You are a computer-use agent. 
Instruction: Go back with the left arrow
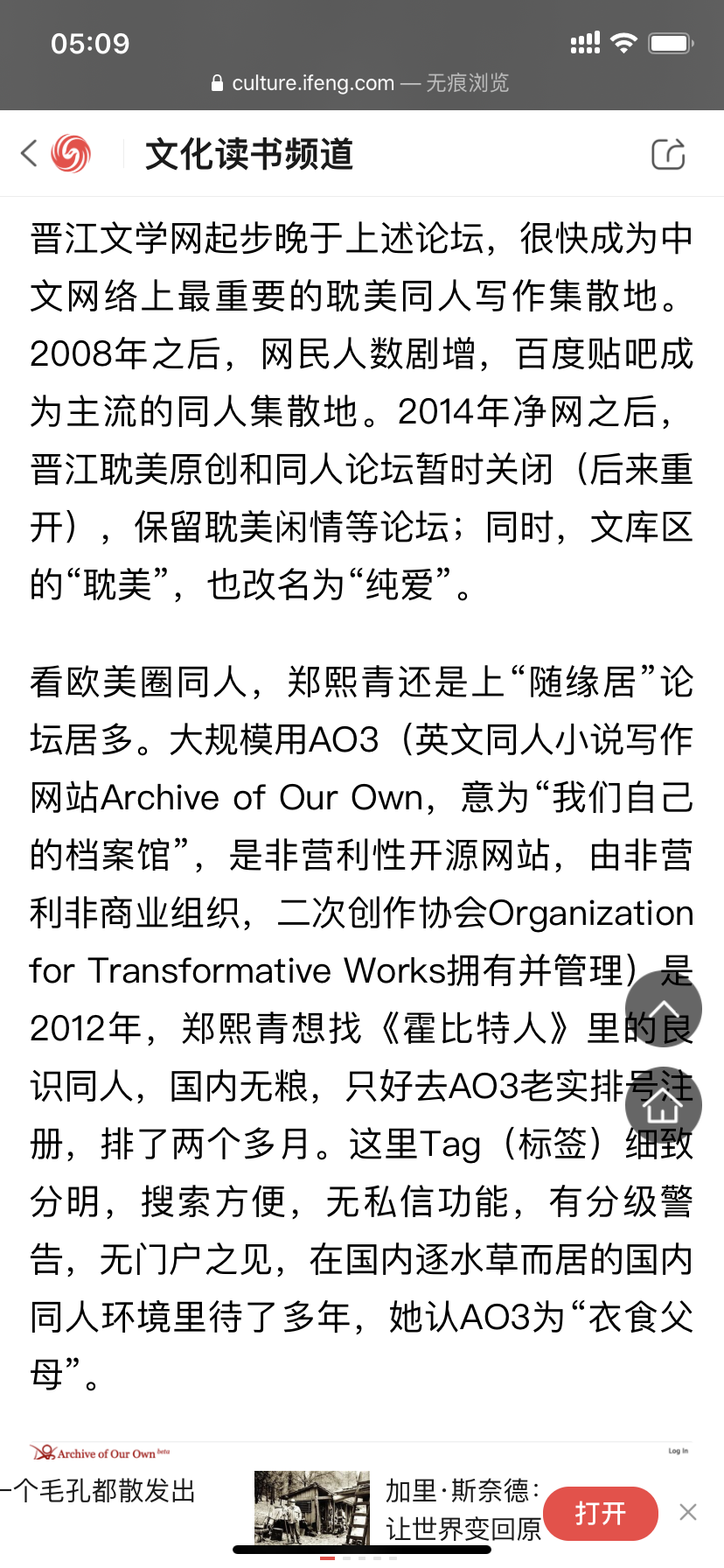tap(29, 154)
